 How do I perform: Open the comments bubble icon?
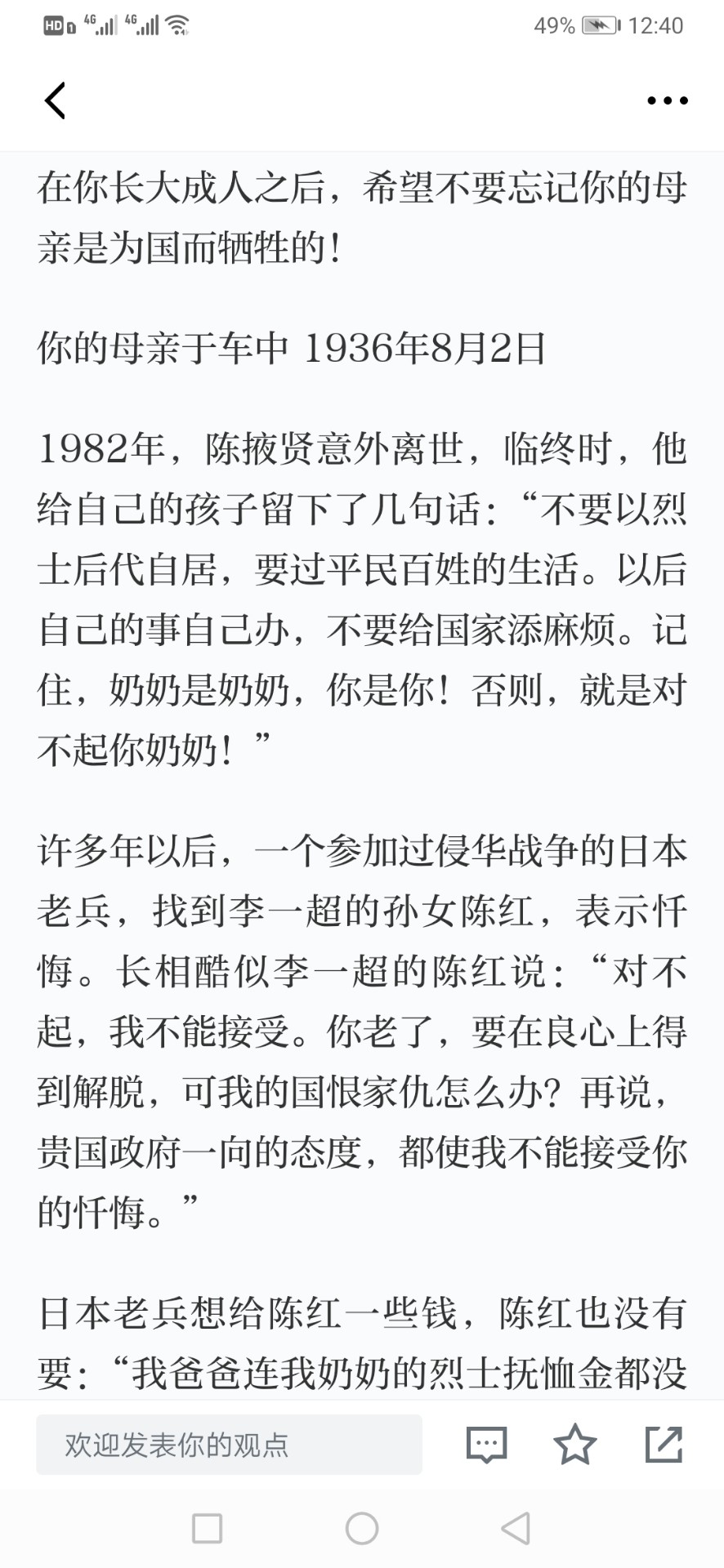tap(486, 1445)
